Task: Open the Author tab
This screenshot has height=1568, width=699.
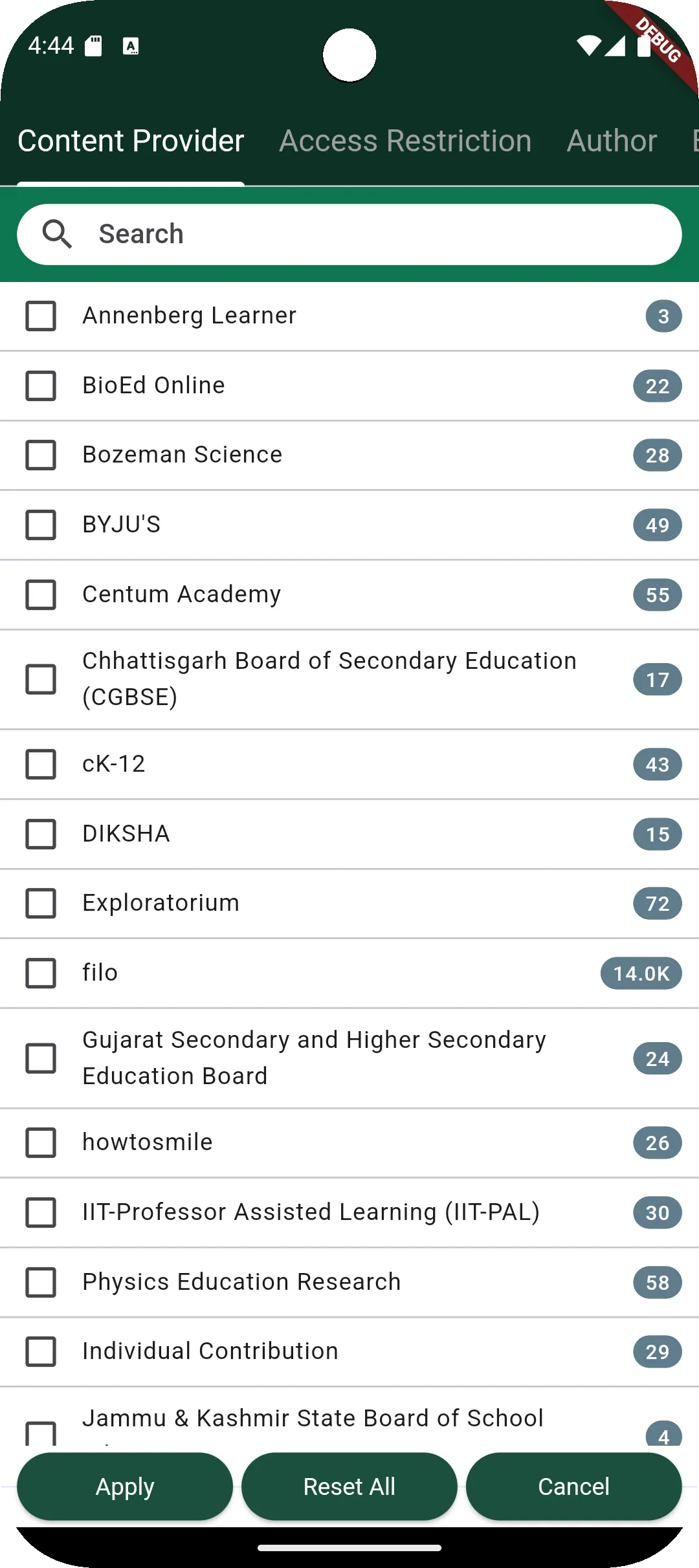Action: [611, 140]
